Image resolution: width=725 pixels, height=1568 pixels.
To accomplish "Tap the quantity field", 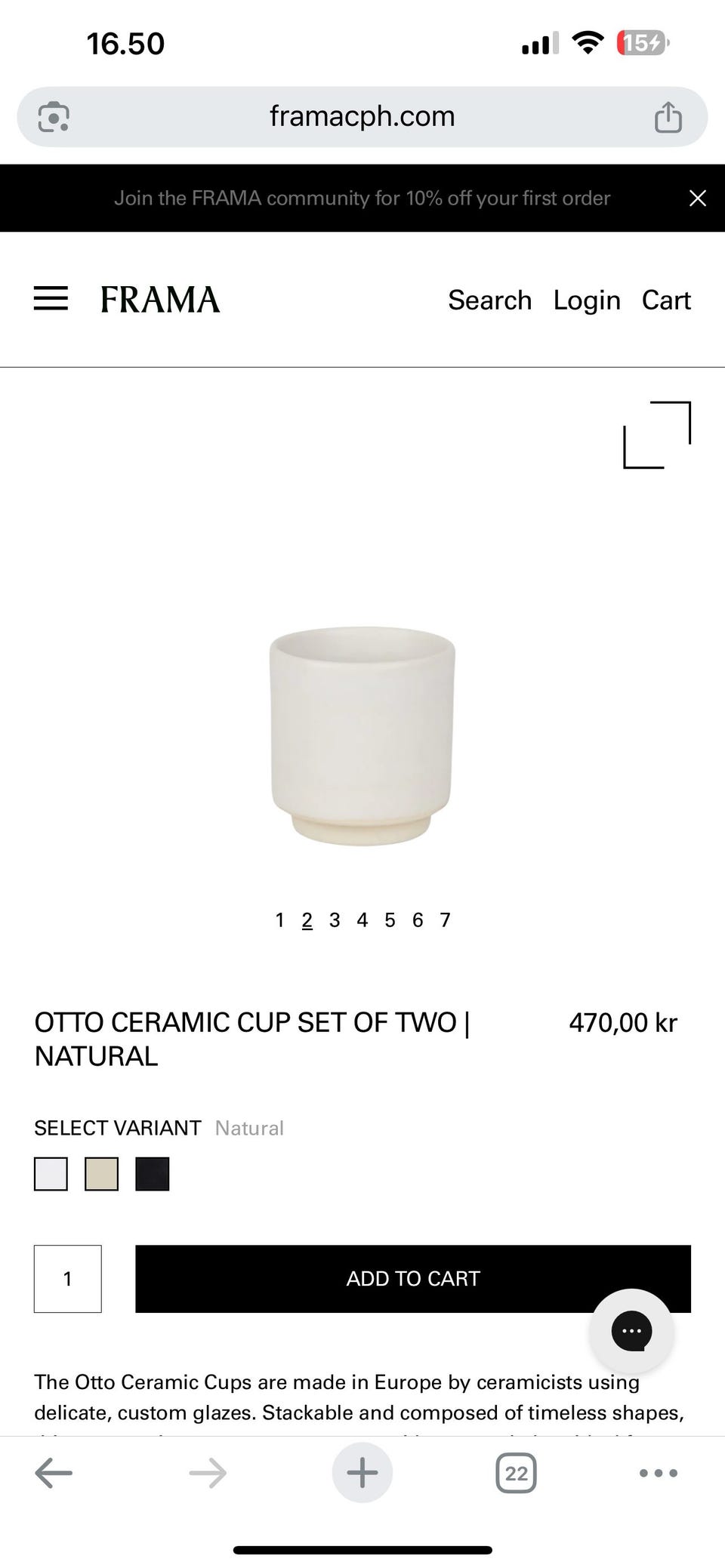I will pyautogui.click(x=68, y=1279).
